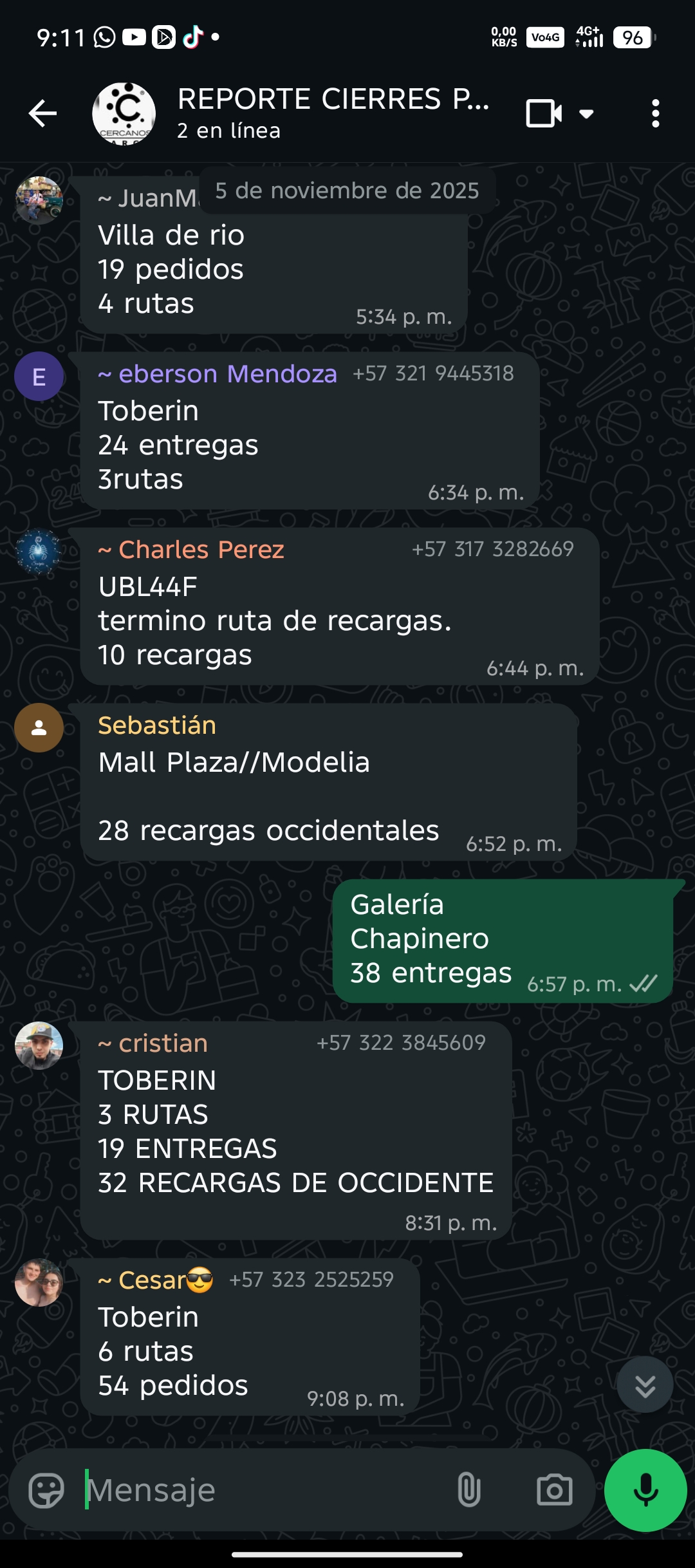
Task: Tap Sebastián's avatar
Action: click(39, 728)
